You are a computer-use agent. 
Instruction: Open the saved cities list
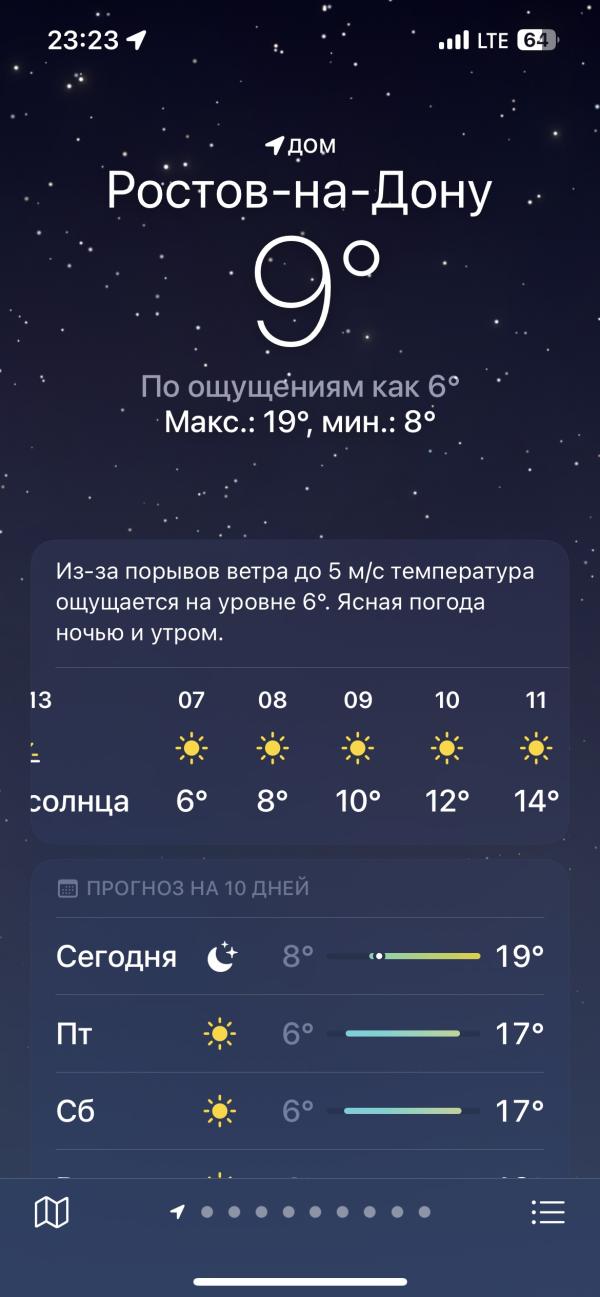coord(548,1212)
